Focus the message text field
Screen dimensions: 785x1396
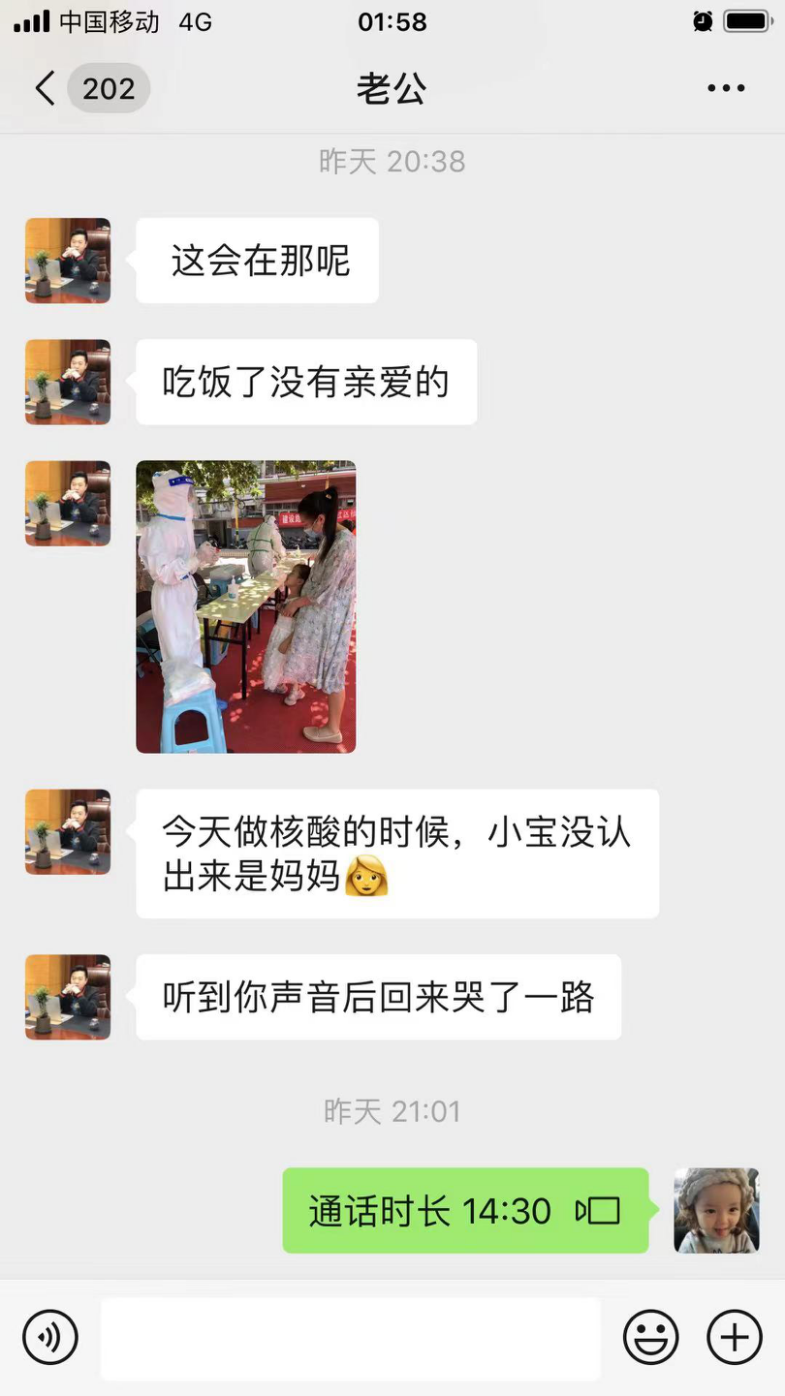350,1338
